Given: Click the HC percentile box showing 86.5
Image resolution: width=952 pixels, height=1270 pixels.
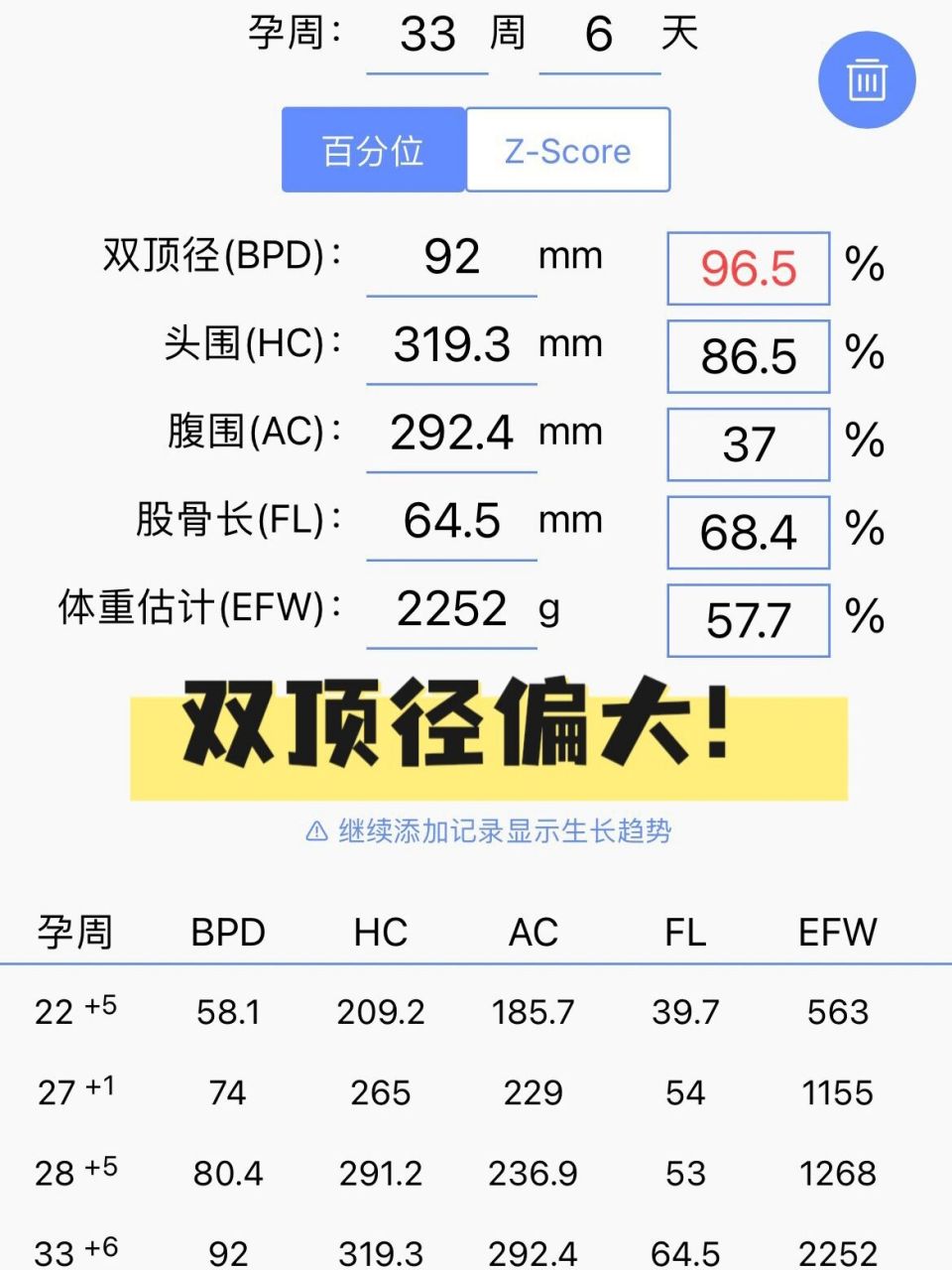Looking at the screenshot, I should click(748, 355).
